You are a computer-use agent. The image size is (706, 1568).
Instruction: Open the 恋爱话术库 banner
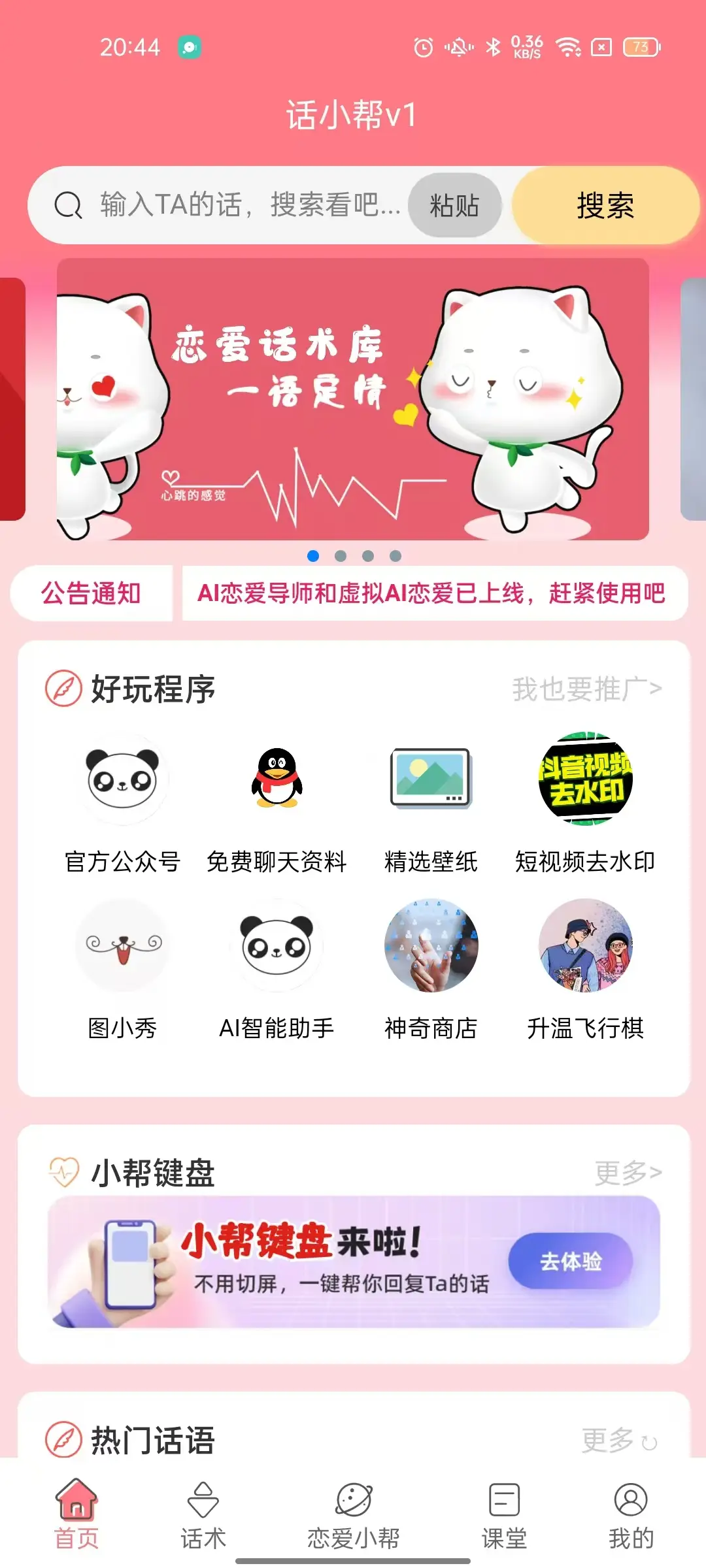353,399
